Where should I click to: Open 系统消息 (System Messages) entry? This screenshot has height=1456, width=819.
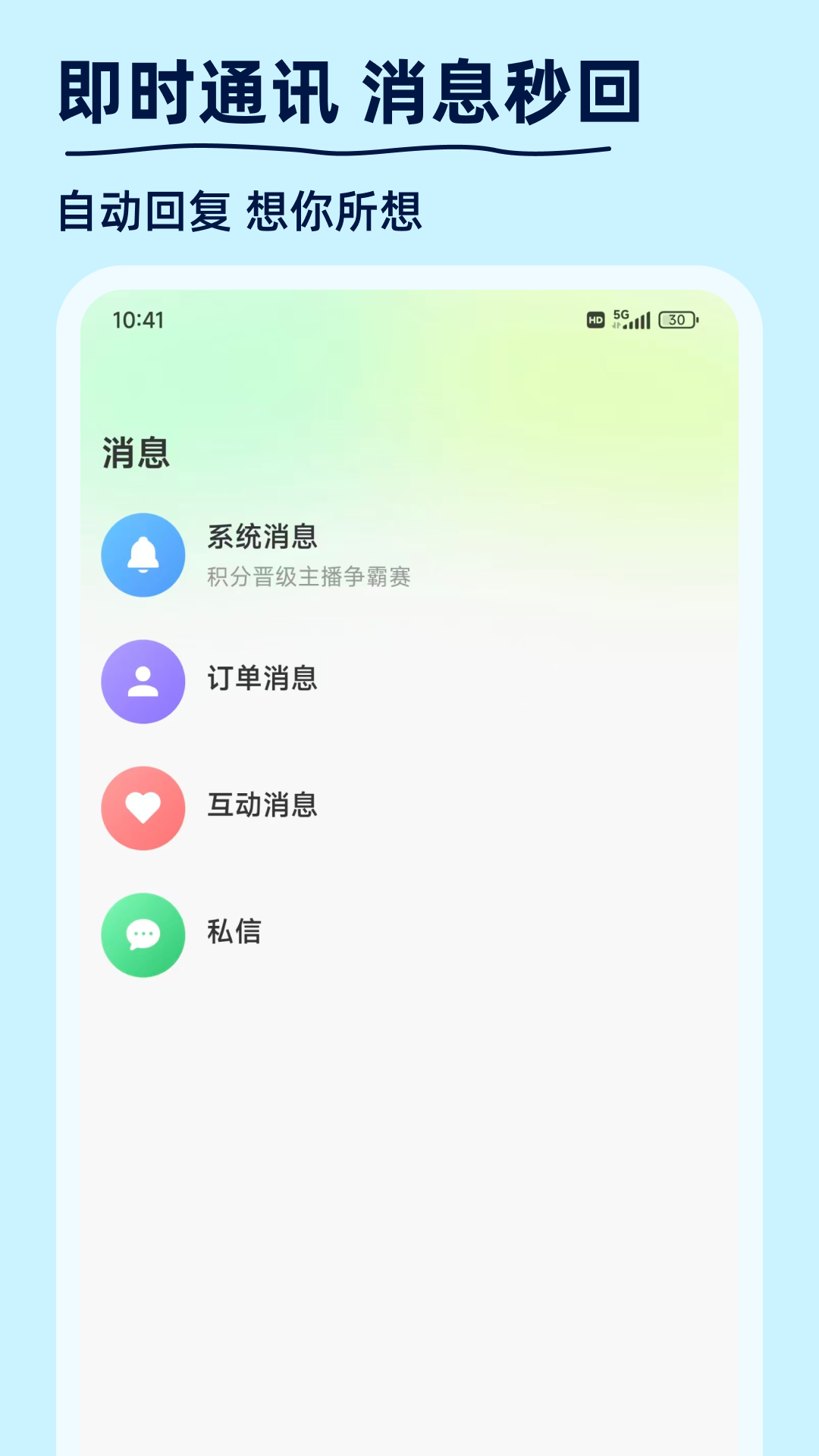click(263, 536)
